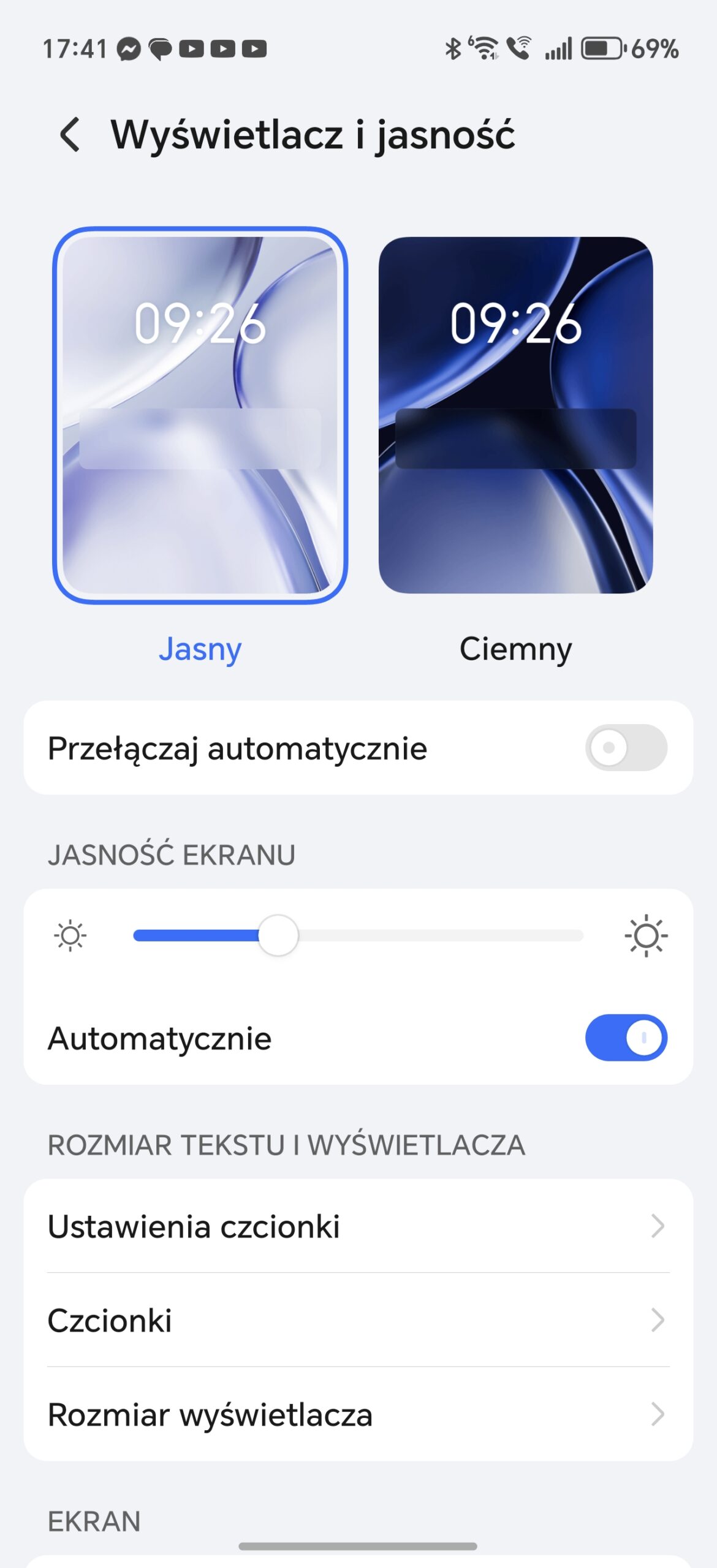Open Ustawienia czcionki

point(358,1227)
